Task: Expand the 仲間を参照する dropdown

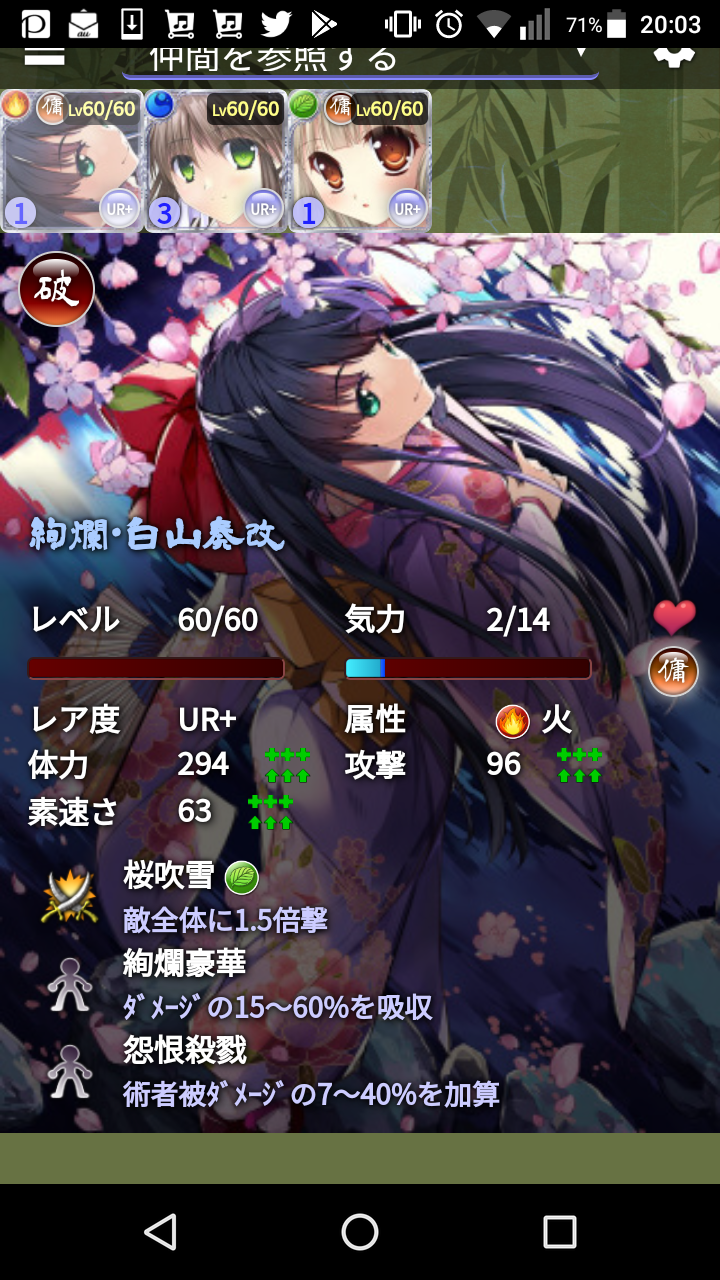Action: (360, 58)
